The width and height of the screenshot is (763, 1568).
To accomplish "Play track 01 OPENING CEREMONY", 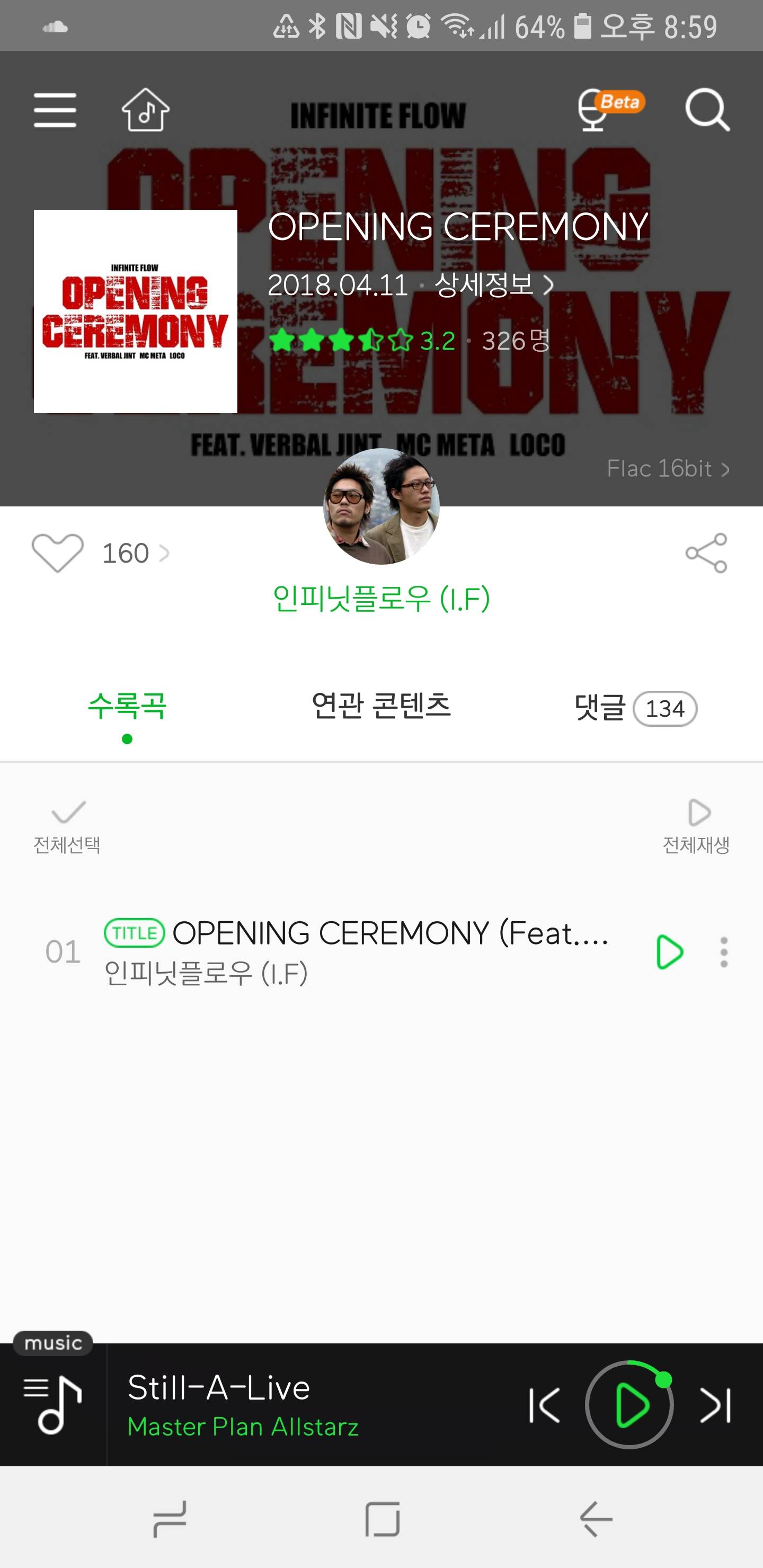I will tap(669, 951).
